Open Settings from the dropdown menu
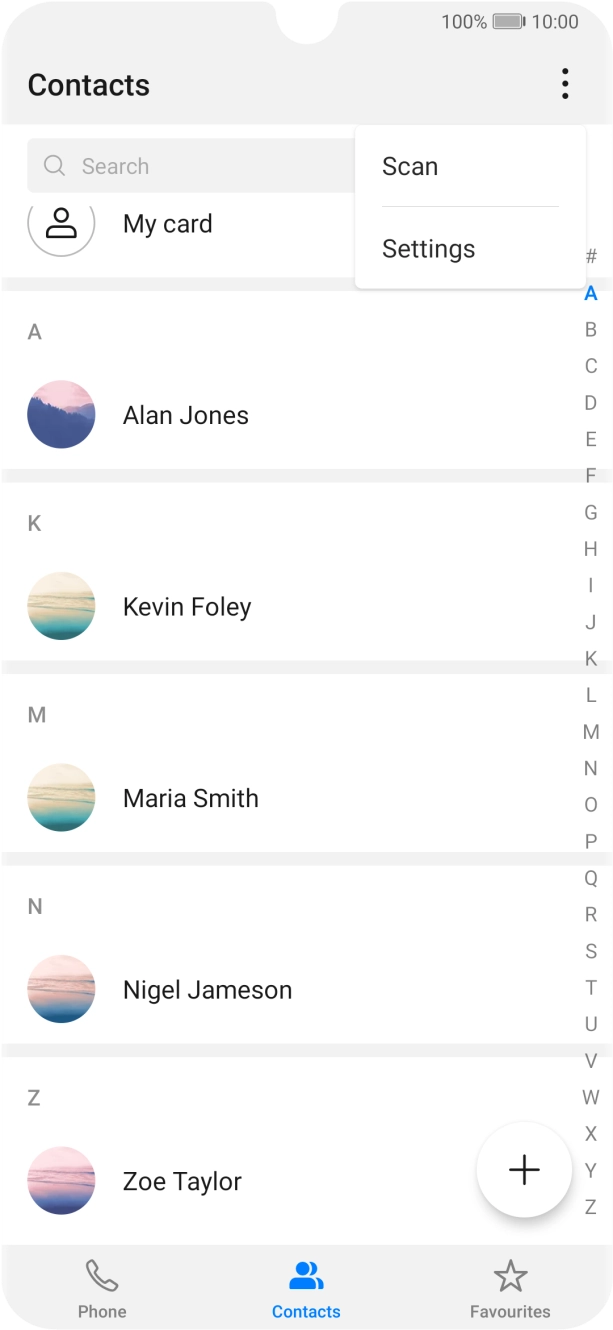 (428, 248)
